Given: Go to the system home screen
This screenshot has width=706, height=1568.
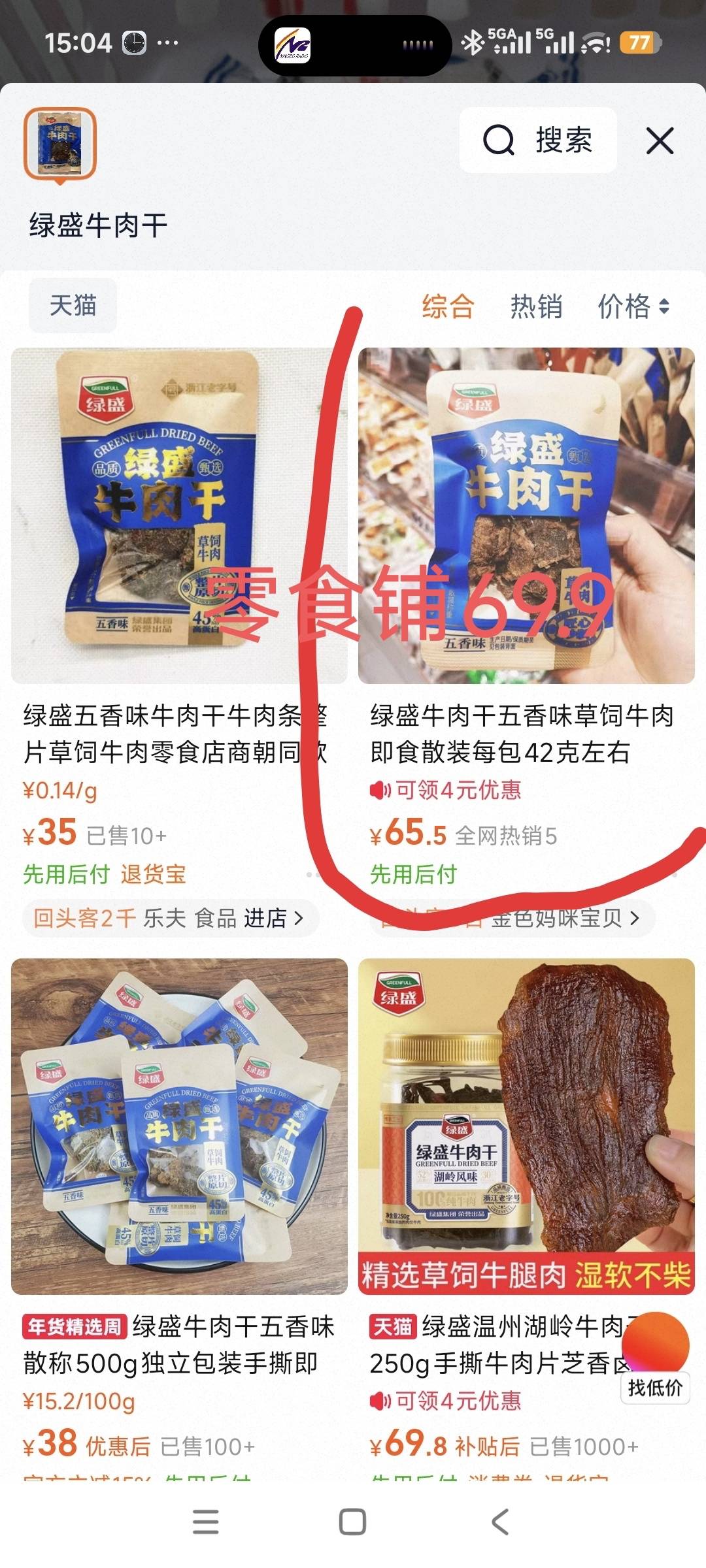Looking at the screenshot, I should [x=352, y=1522].
